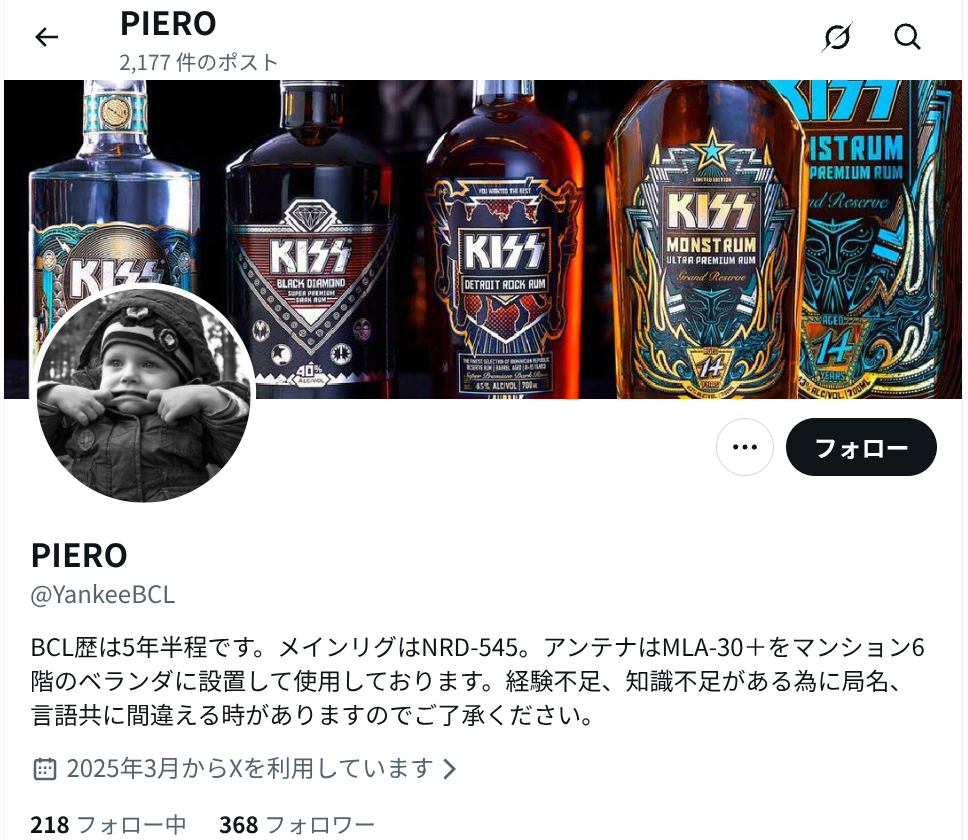Image resolution: width=968 pixels, height=840 pixels.
Task: Open the joined date 2025年3月 details
Action: point(245,768)
